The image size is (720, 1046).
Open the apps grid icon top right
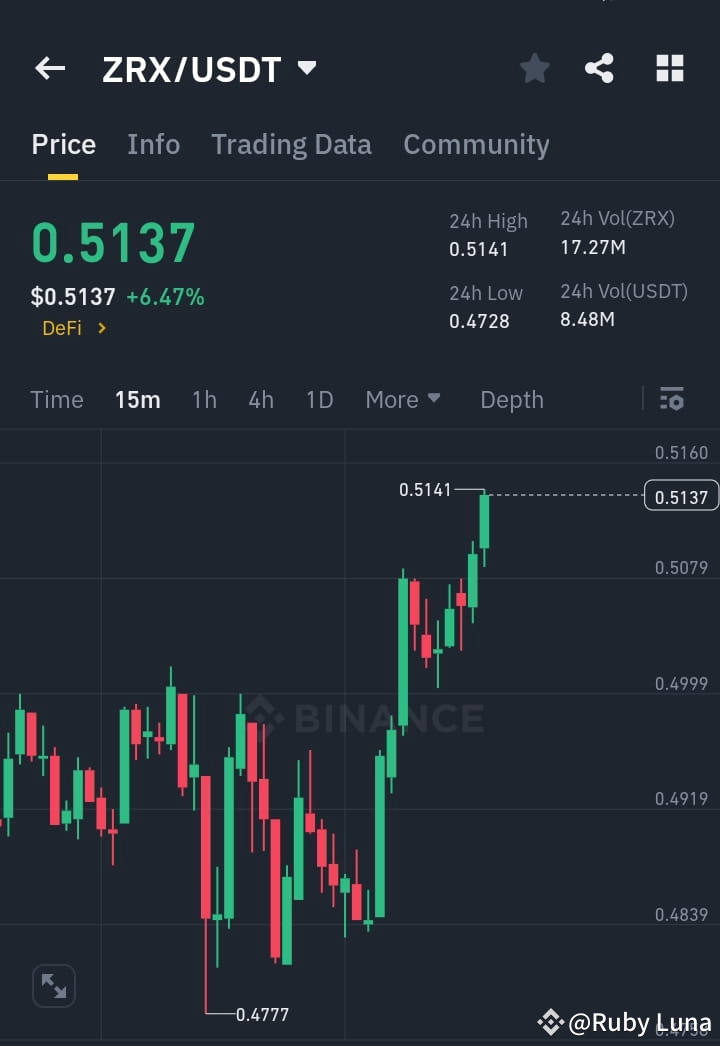point(668,68)
